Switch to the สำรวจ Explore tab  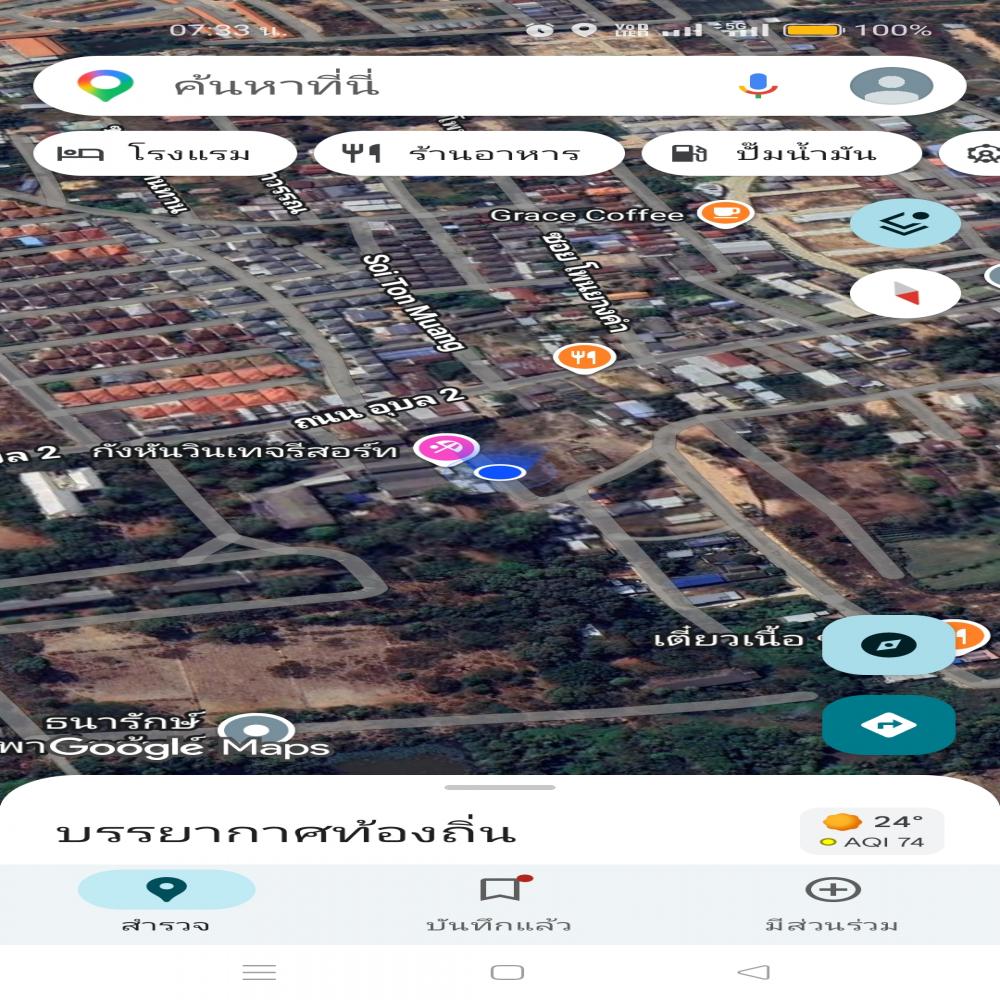pos(166,901)
